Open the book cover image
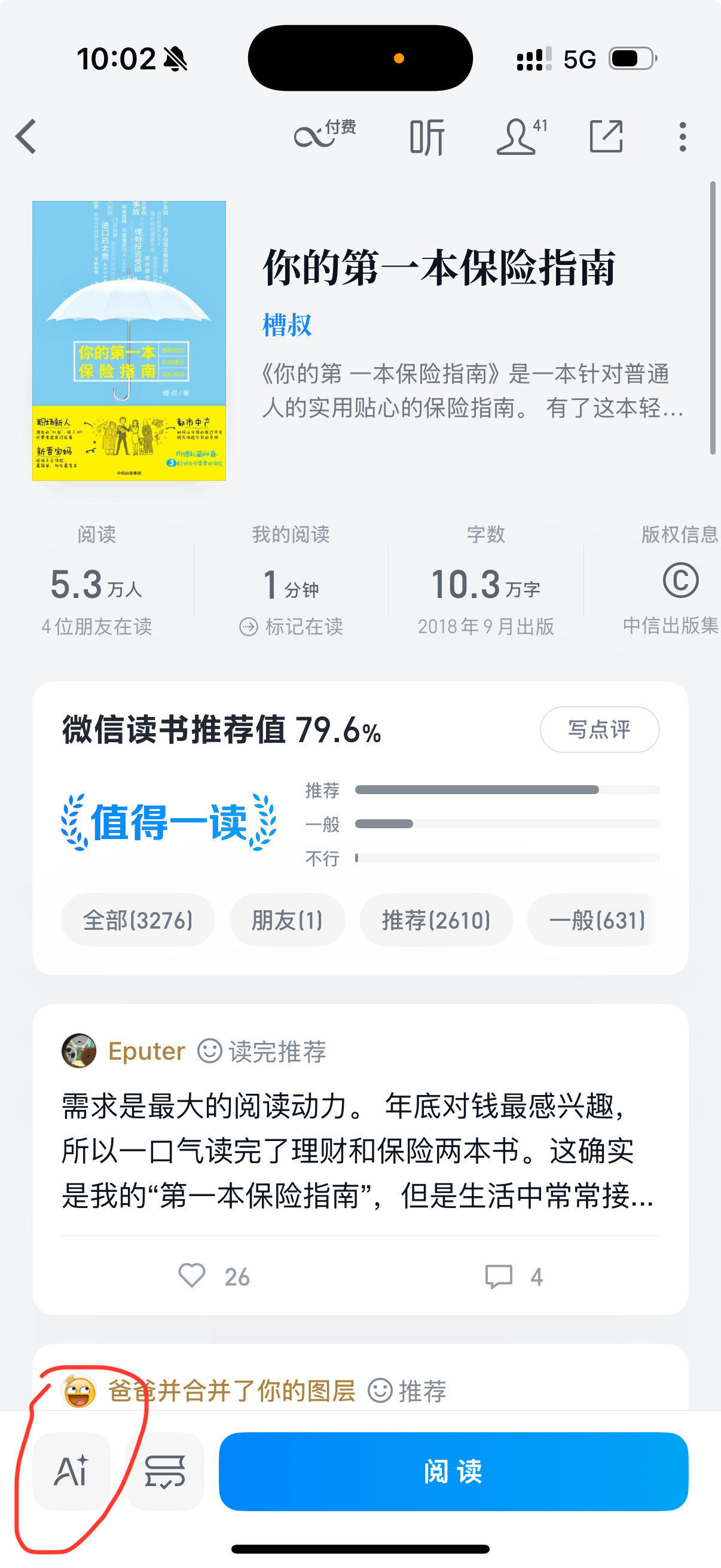 point(129,341)
